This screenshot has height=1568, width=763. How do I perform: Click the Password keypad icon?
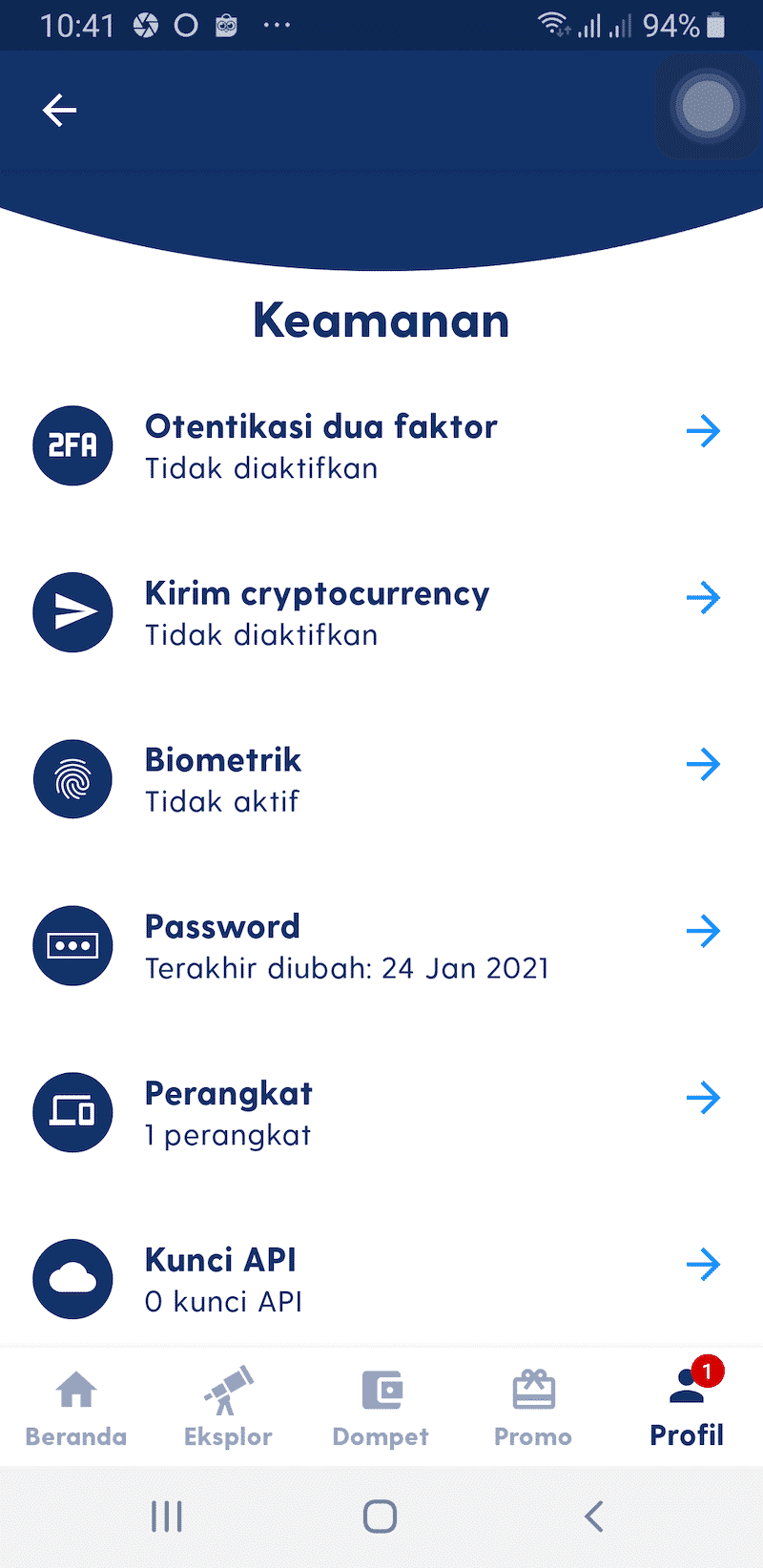pos(72,945)
